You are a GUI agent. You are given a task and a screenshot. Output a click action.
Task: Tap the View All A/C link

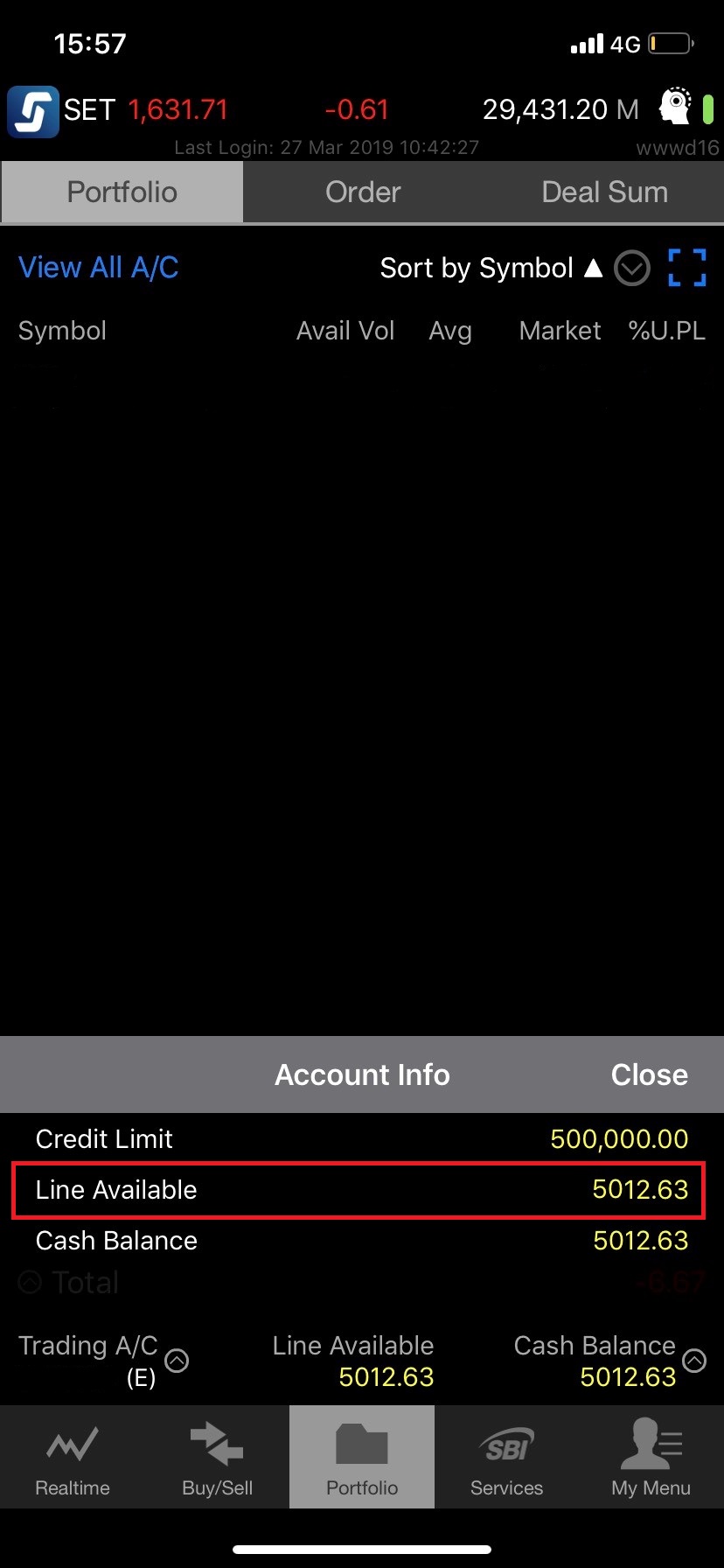coord(98,267)
